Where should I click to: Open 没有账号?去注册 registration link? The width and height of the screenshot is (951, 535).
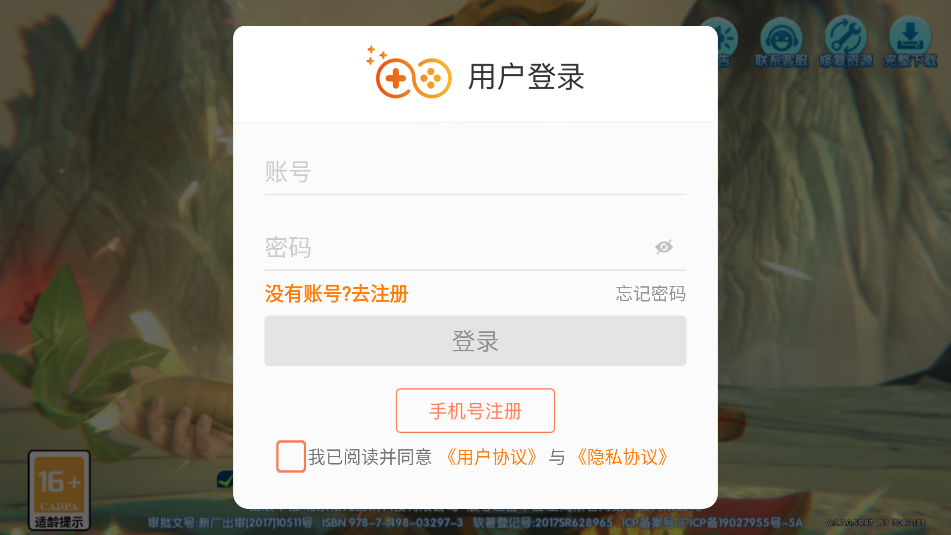[336, 294]
